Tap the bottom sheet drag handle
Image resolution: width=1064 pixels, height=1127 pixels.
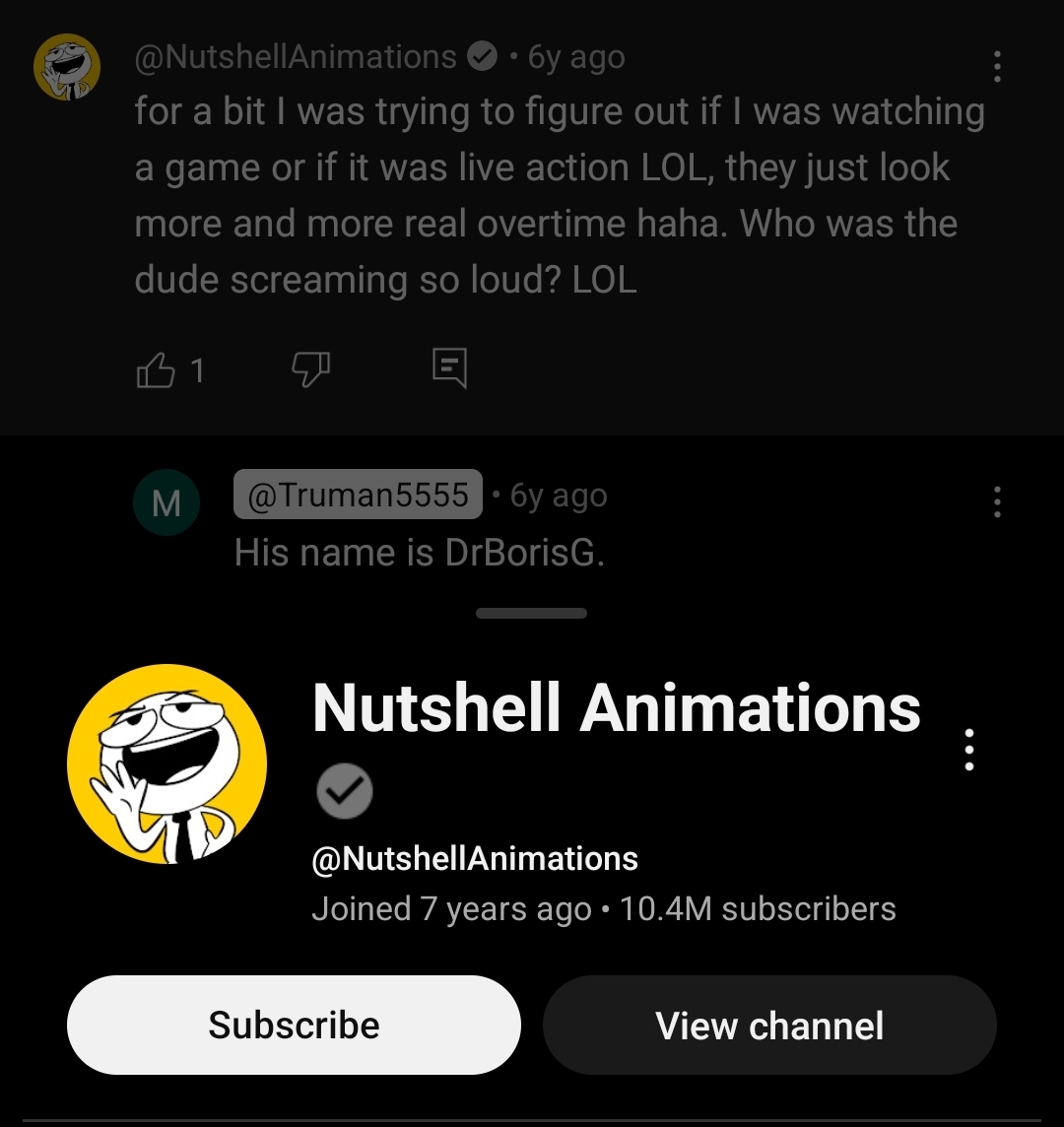(x=531, y=613)
